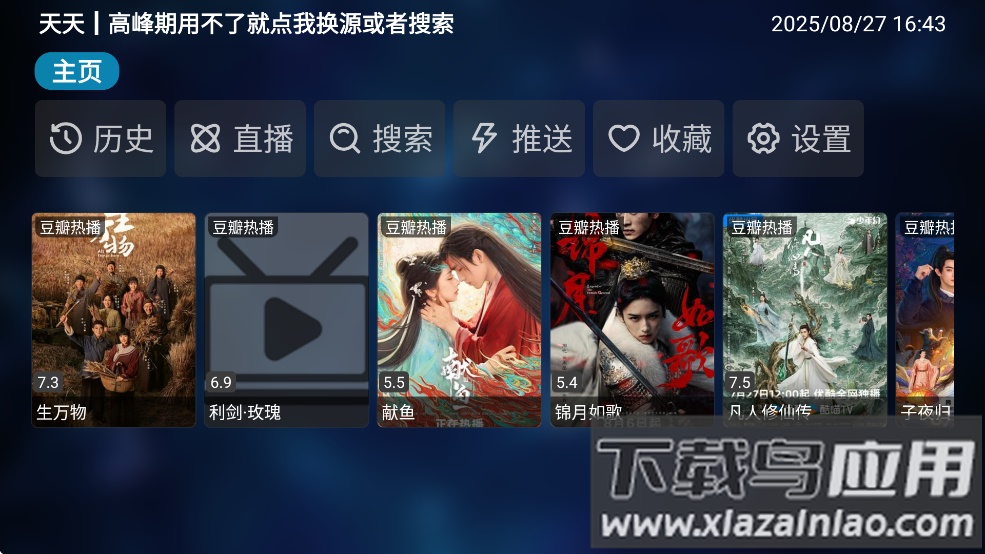Open the 搜索 search page
This screenshot has width=985, height=554.
379,139
